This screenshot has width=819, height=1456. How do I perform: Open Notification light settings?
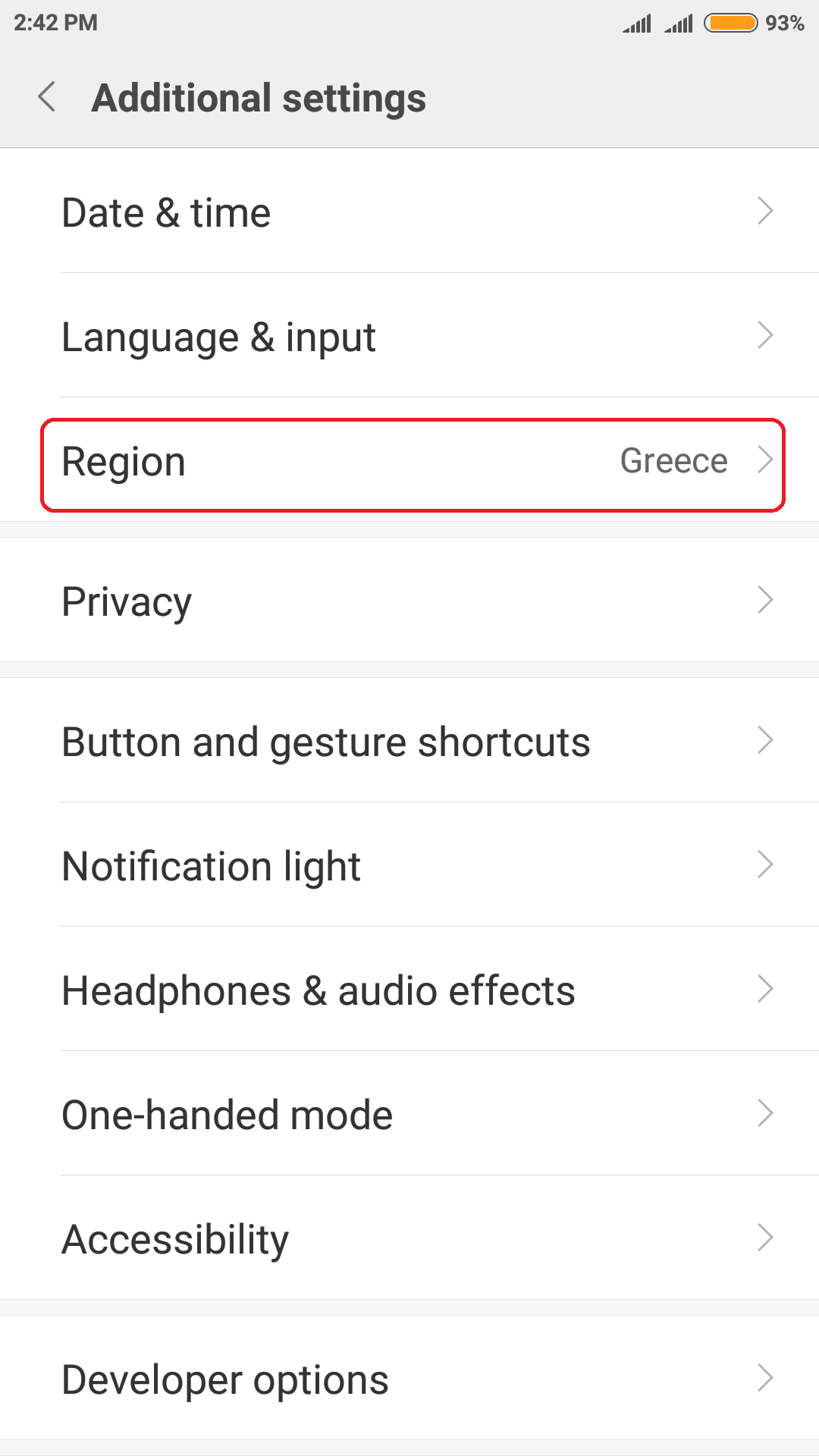tap(409, 865)
